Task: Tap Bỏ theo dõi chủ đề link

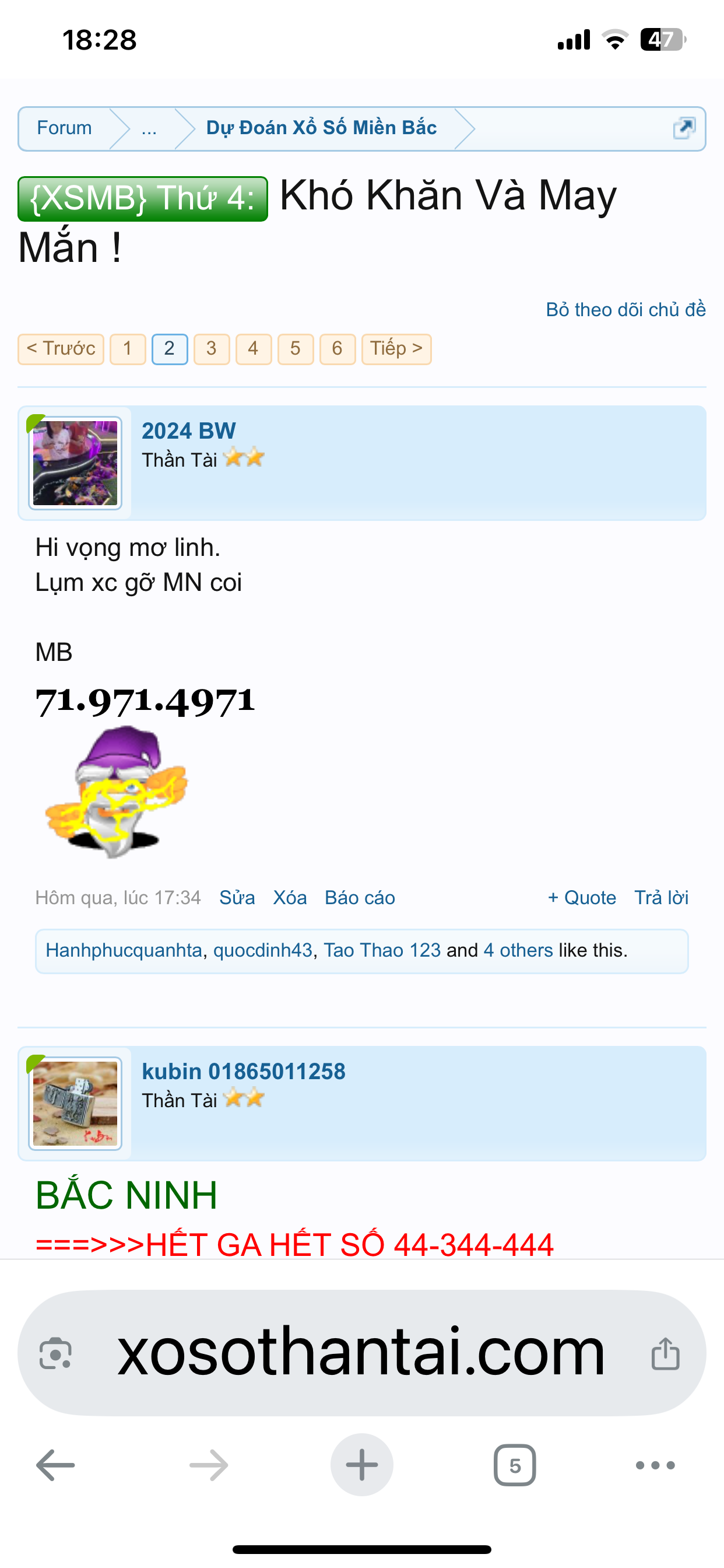Action: pos(625,310)
